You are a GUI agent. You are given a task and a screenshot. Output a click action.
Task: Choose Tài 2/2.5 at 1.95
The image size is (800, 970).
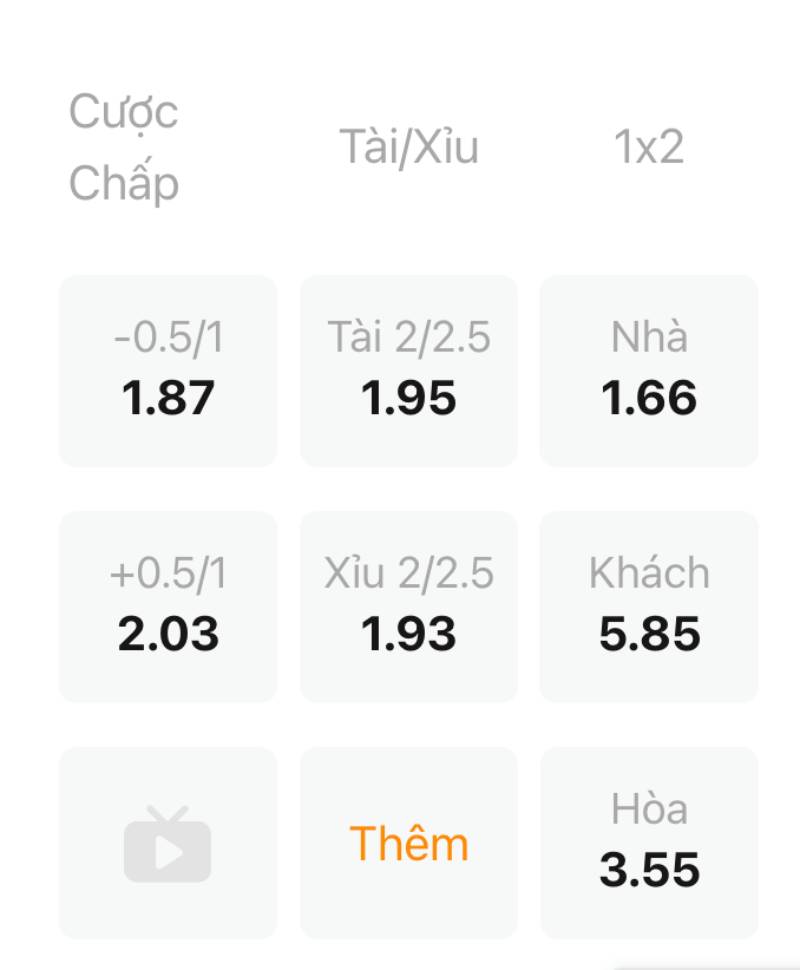click(409, 371)
